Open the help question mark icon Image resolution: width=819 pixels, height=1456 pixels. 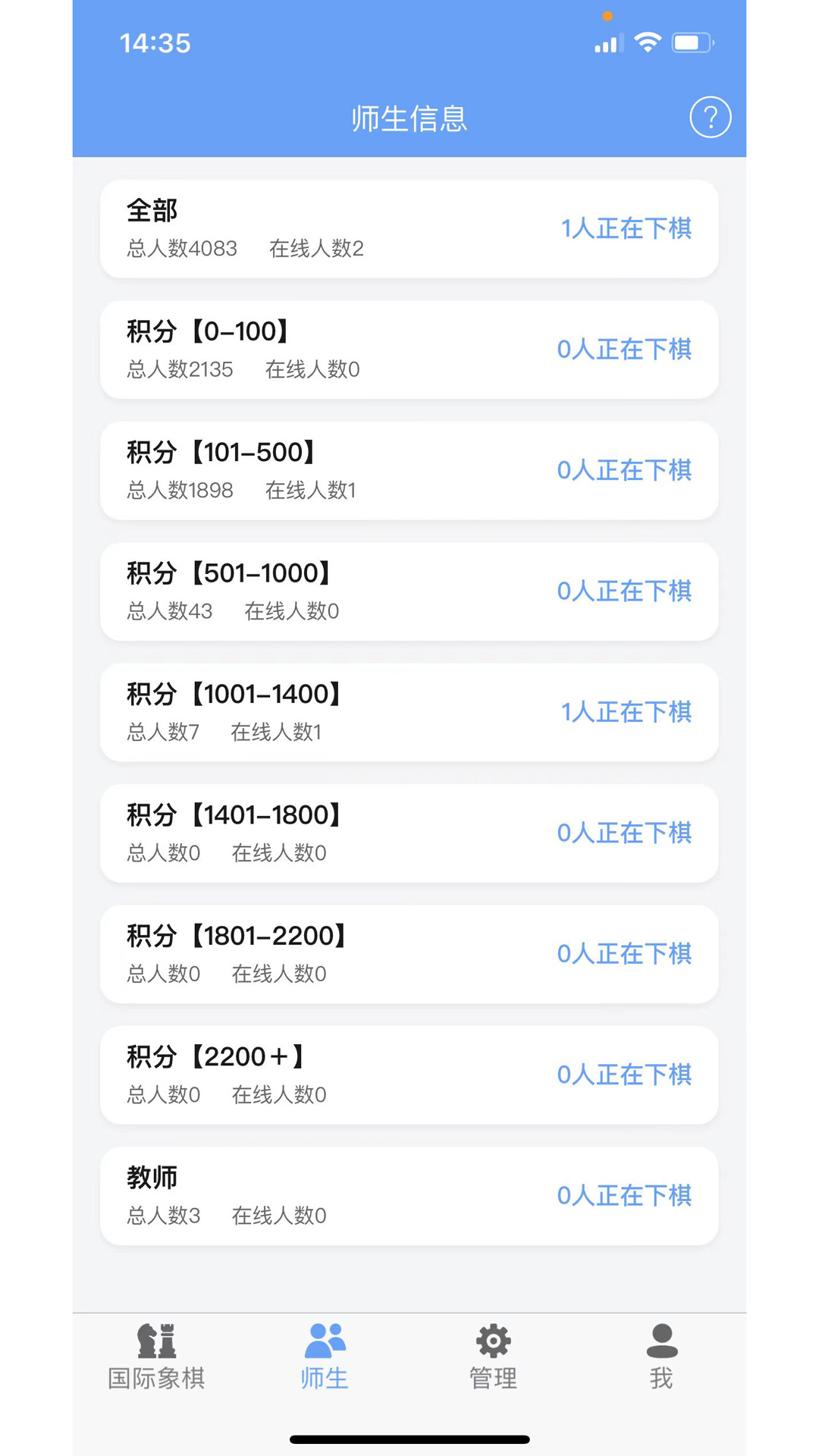[710, 118]
